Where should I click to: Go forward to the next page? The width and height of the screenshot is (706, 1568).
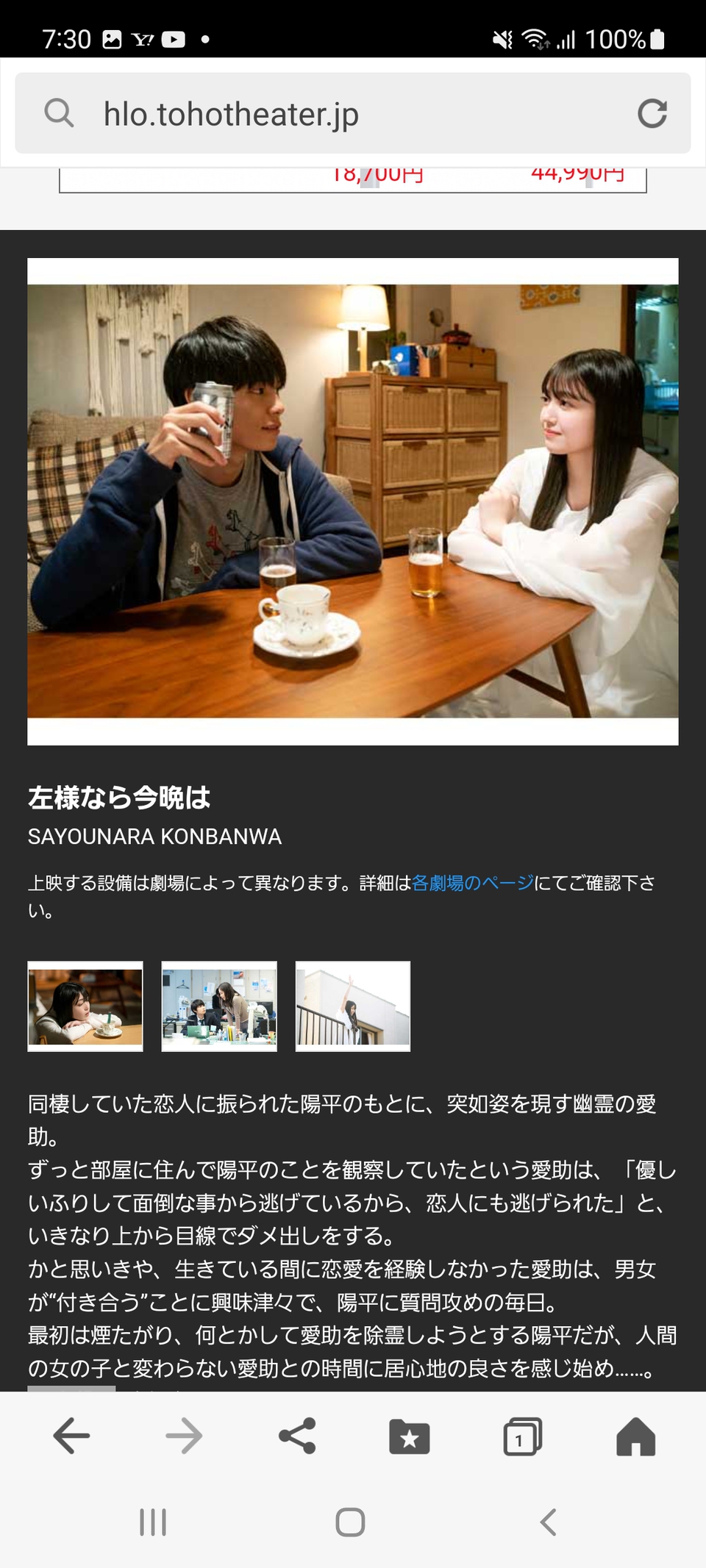[x=184, y=1436]
